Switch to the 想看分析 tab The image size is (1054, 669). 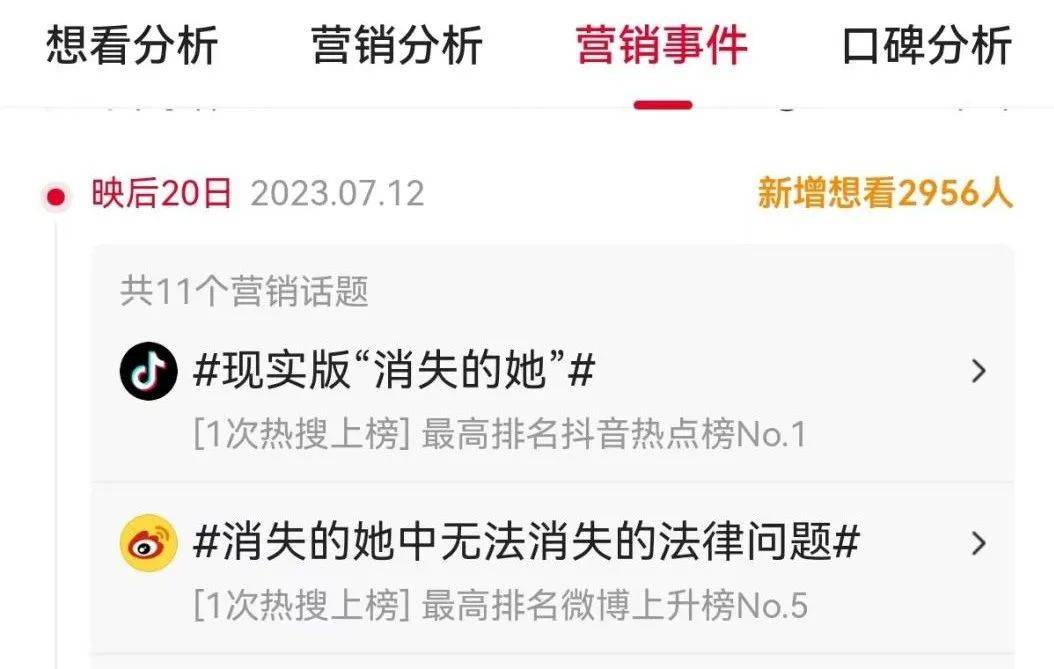[x=132, y=46]
